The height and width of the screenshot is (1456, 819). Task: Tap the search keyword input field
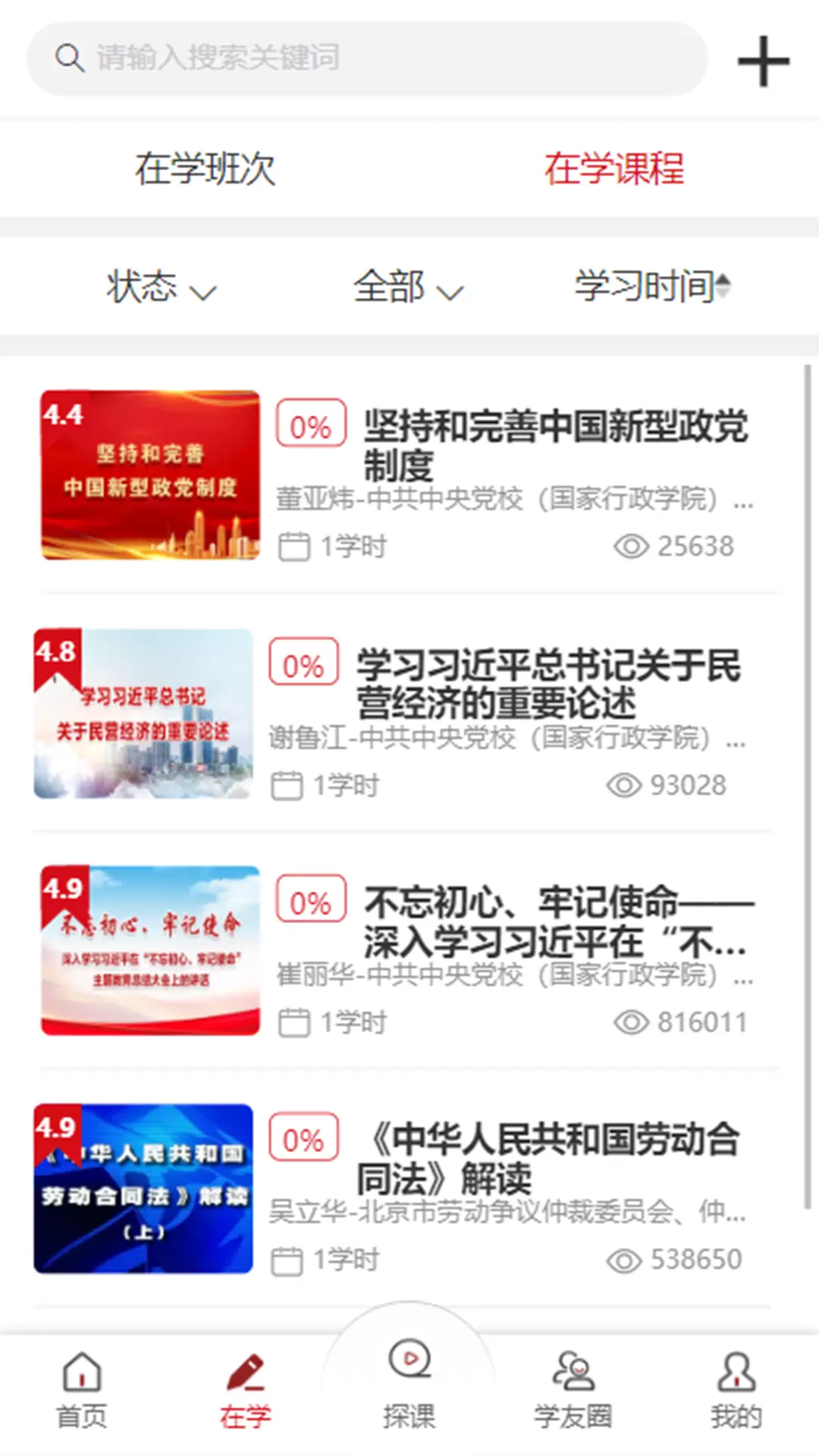368,58
